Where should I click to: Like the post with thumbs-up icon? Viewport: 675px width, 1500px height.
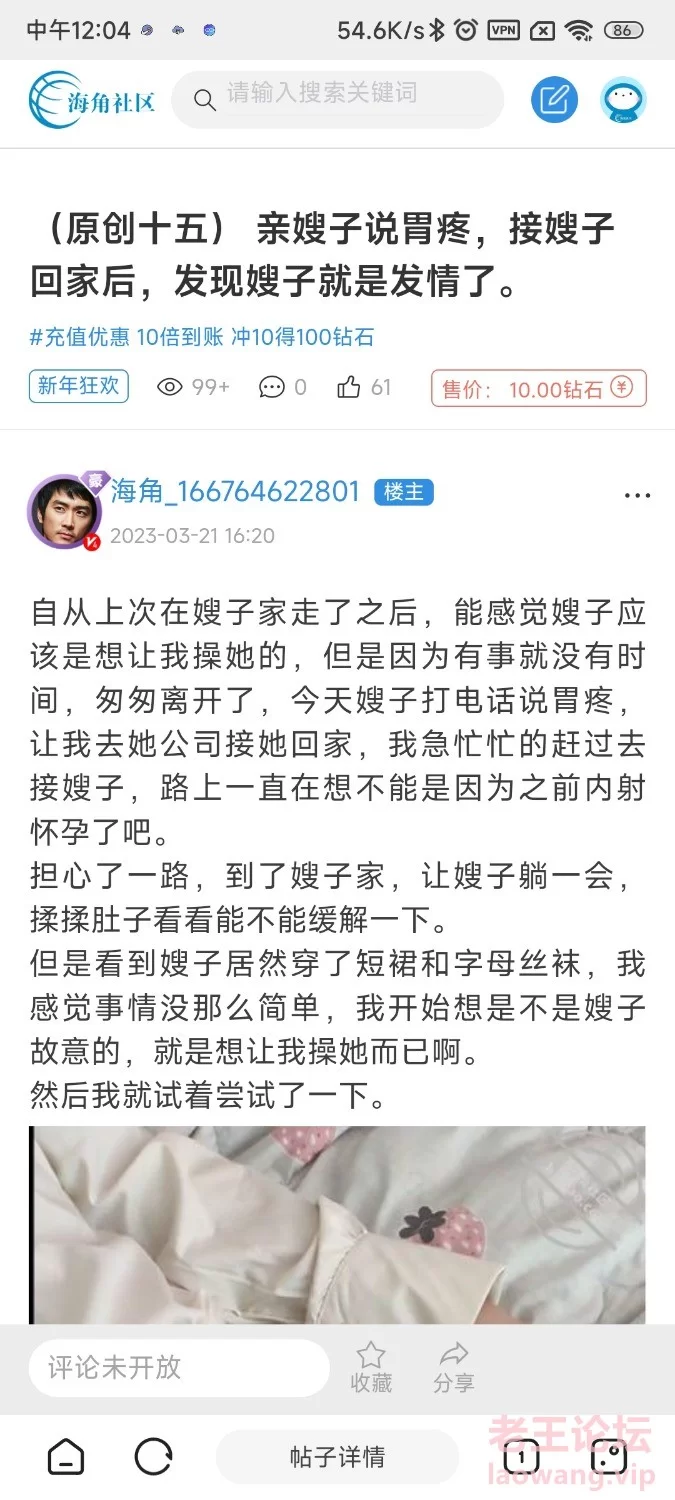click(x=349, y=387)
